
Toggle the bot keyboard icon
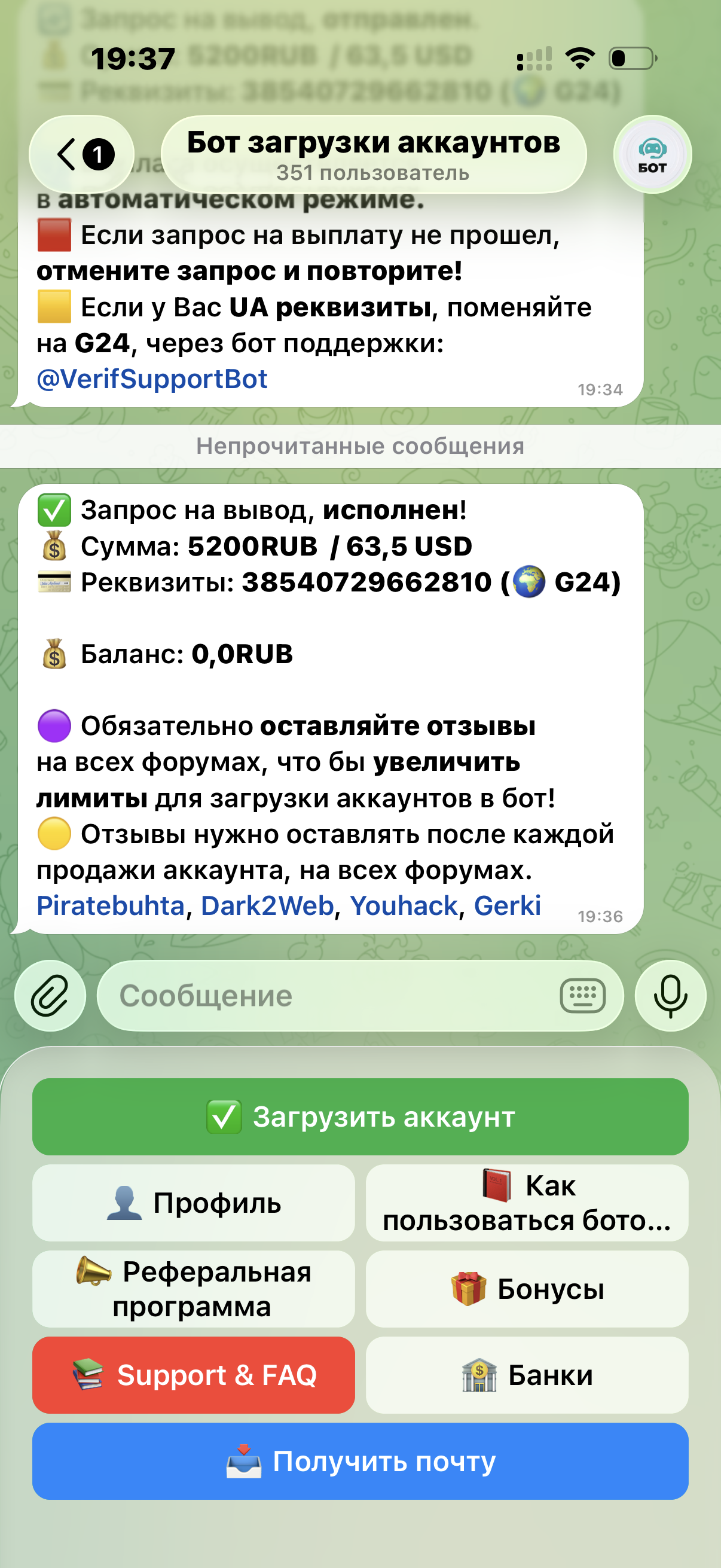[582, 996]
